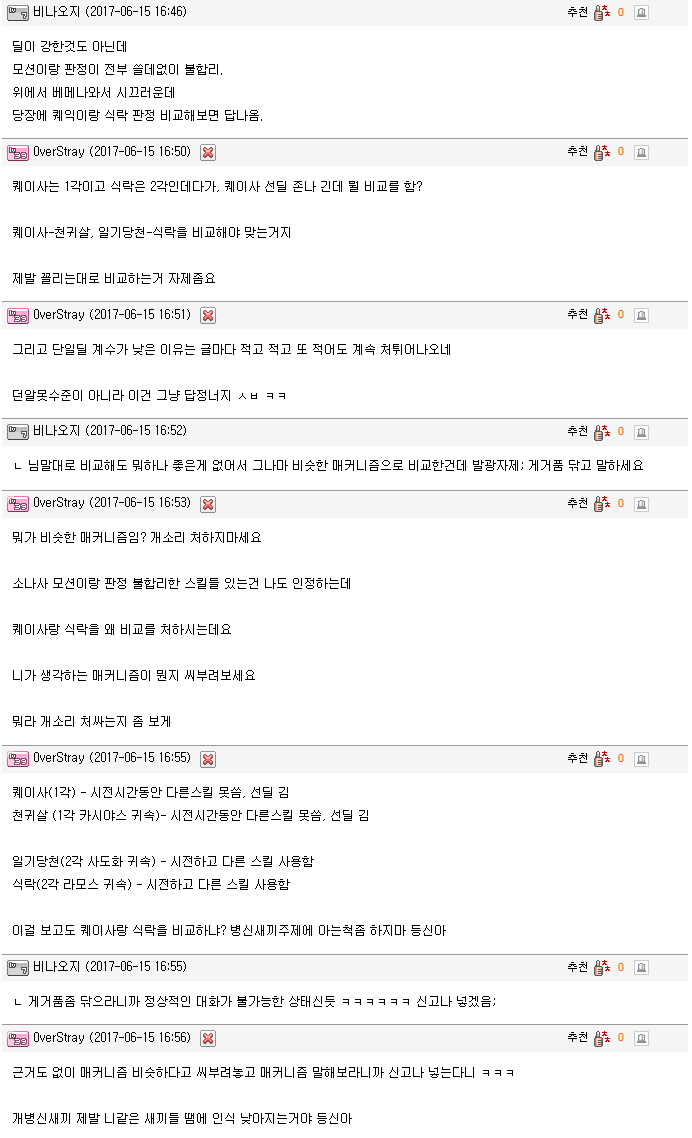Delete OverStray's 16:53 comment
Screen dimensions: 692x1138
[208, 504]
